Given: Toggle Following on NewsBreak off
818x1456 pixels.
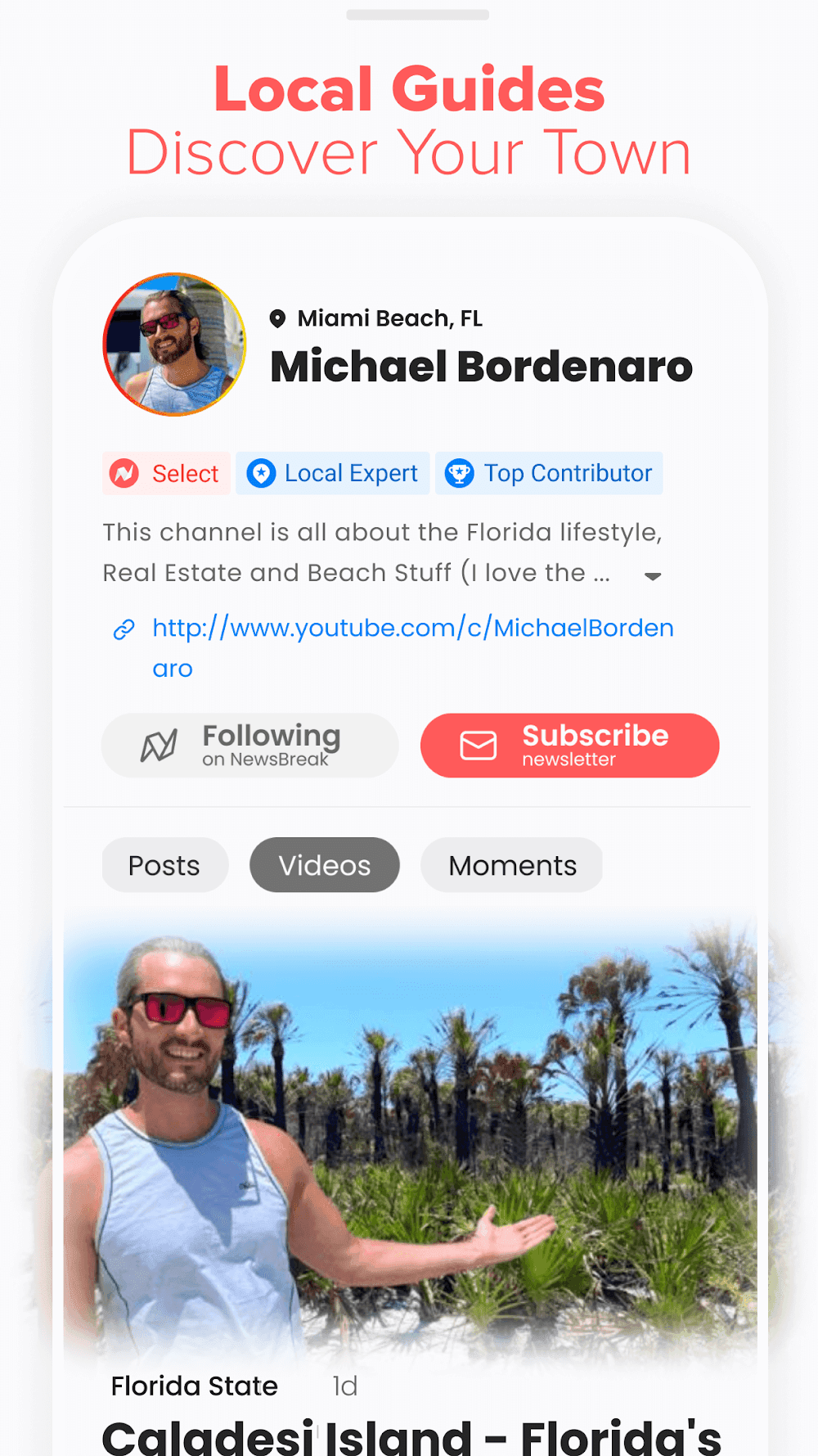Looking at the screenshot, I should (249, 745).
